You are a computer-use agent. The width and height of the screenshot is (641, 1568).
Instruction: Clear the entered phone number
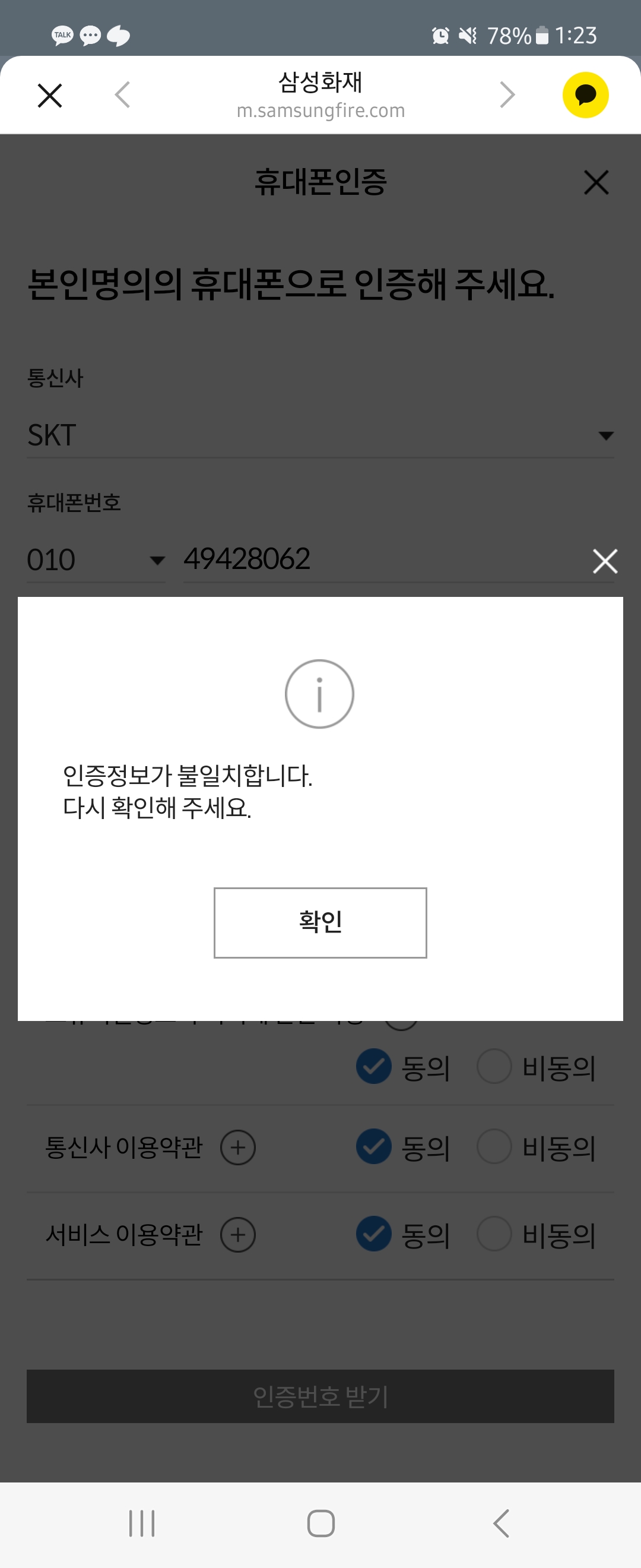[x=605, y=561]
